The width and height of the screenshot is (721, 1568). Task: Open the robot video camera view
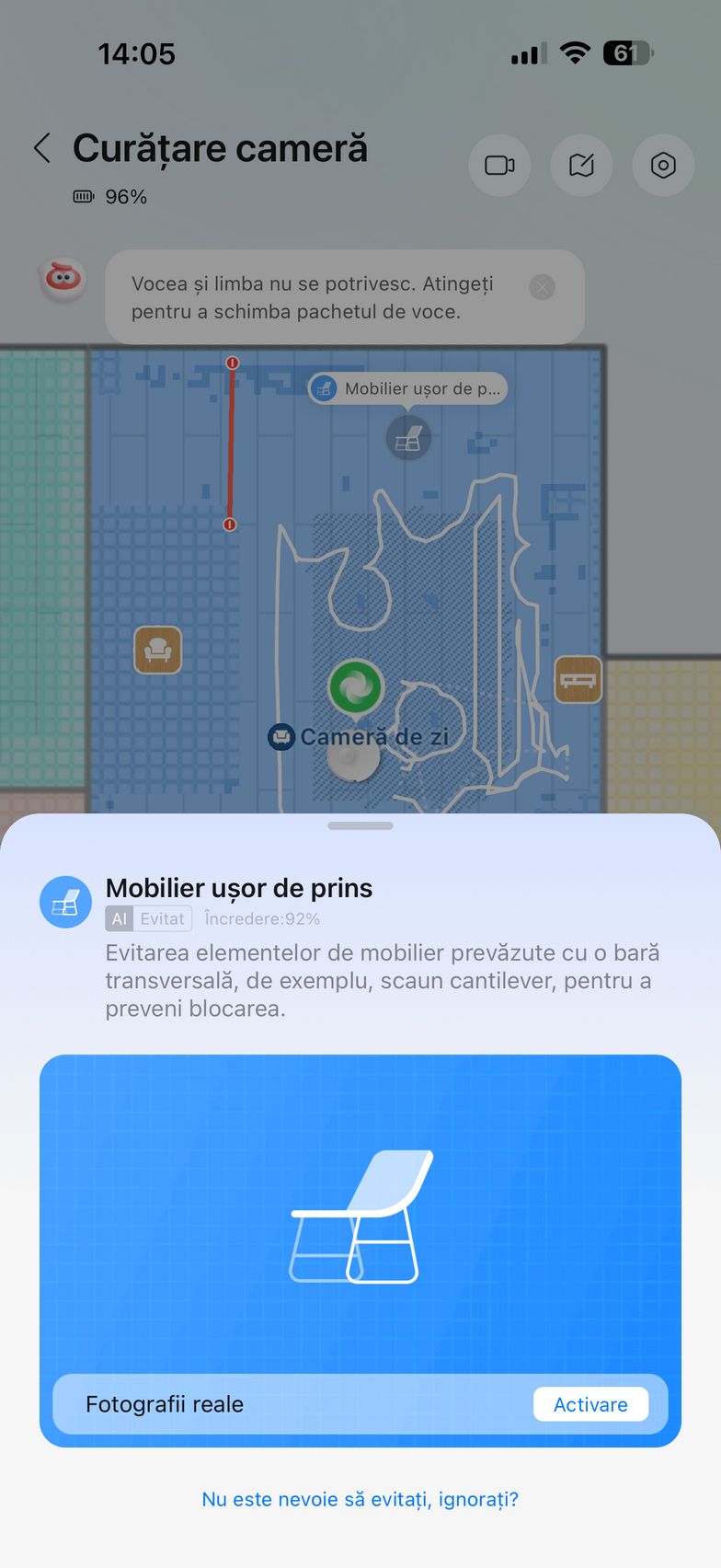coord(499,166)
